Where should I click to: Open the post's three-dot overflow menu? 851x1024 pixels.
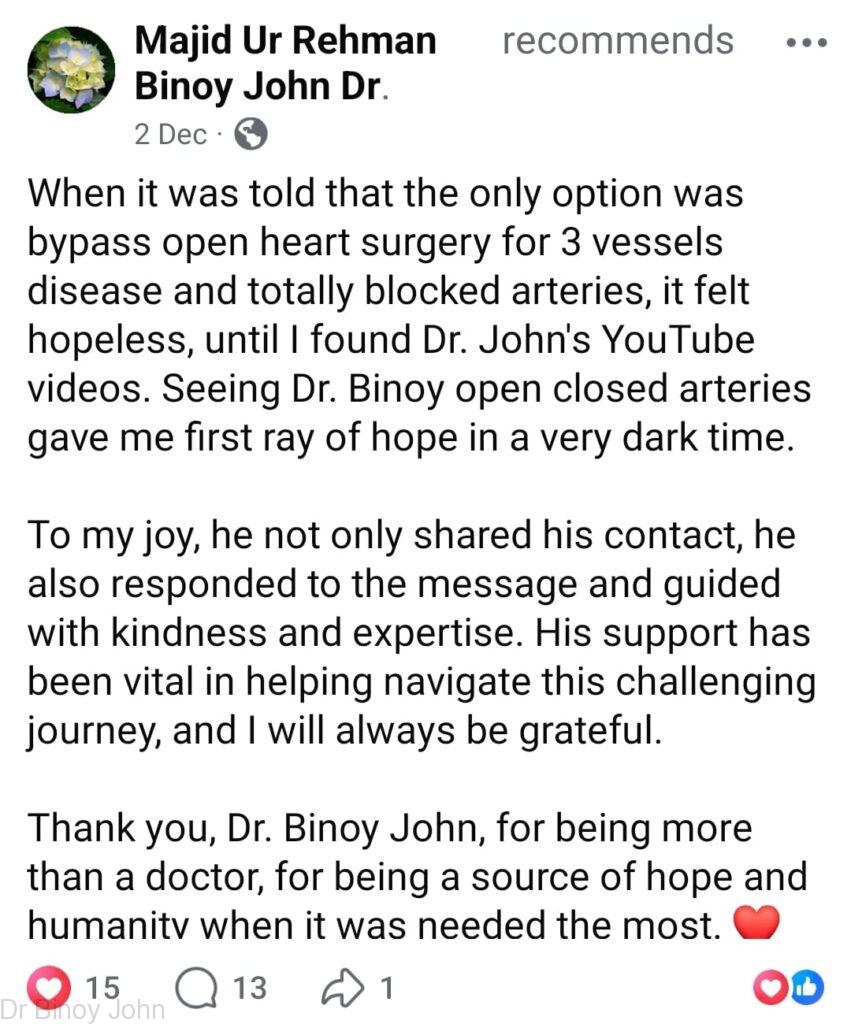[x=806, y=43]
